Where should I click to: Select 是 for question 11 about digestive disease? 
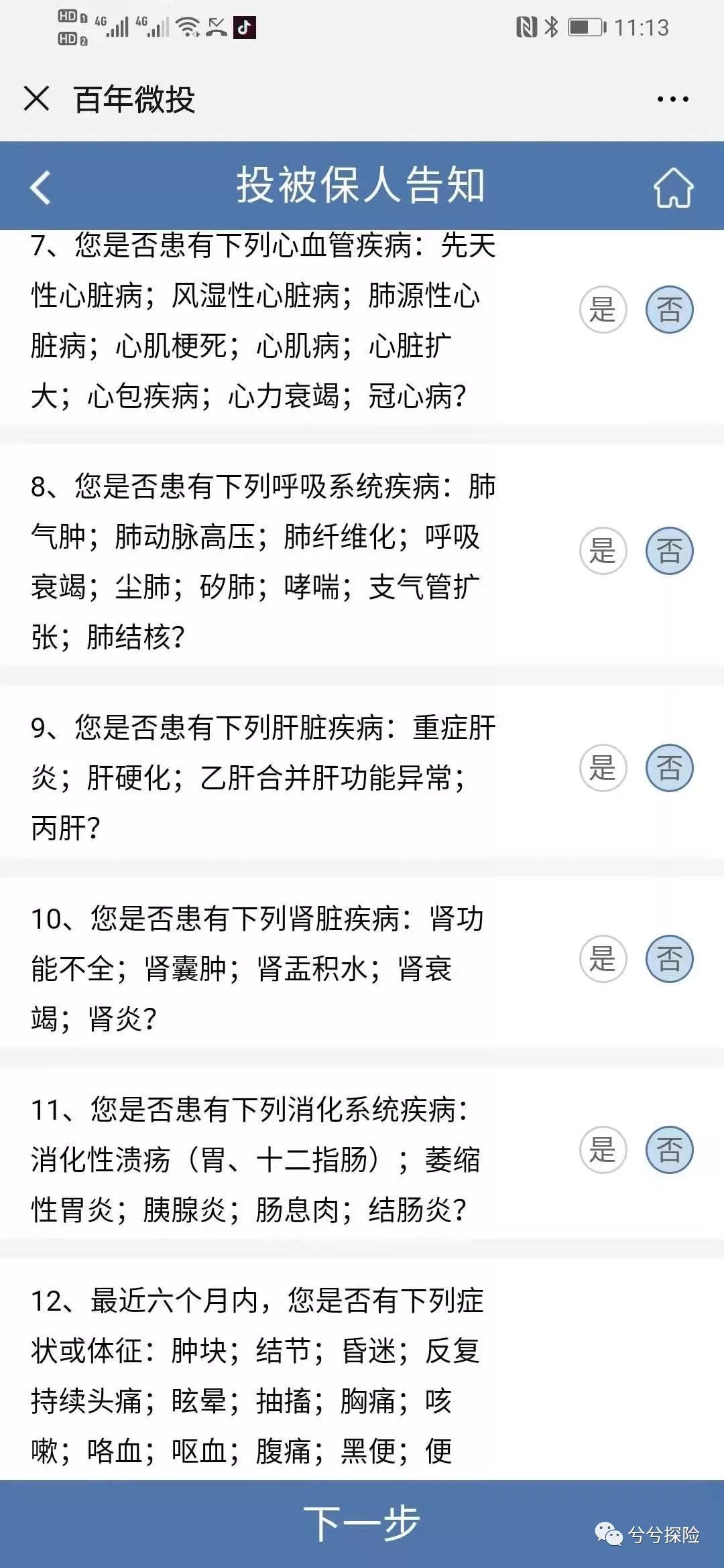point(603,1151)
